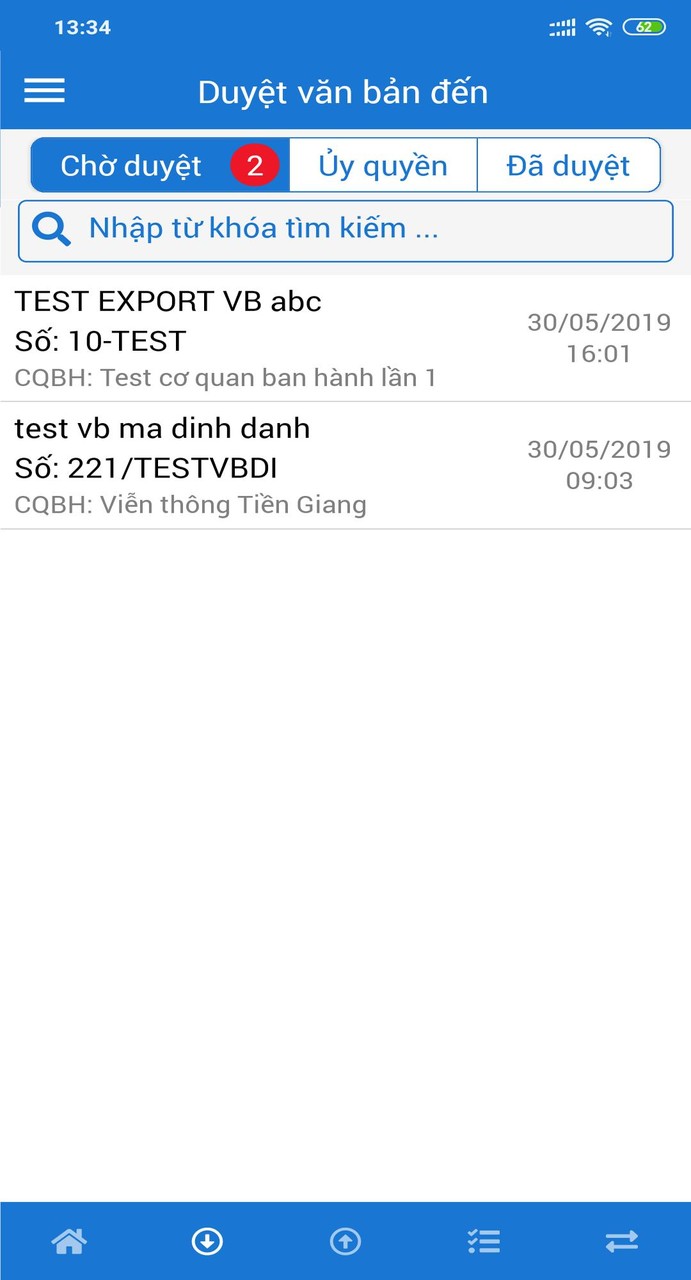Image resolution: width=691 pixels, height=1280 pixels.
Task: Open incoming documents download-arrow tab
Action: [207, 1242]
